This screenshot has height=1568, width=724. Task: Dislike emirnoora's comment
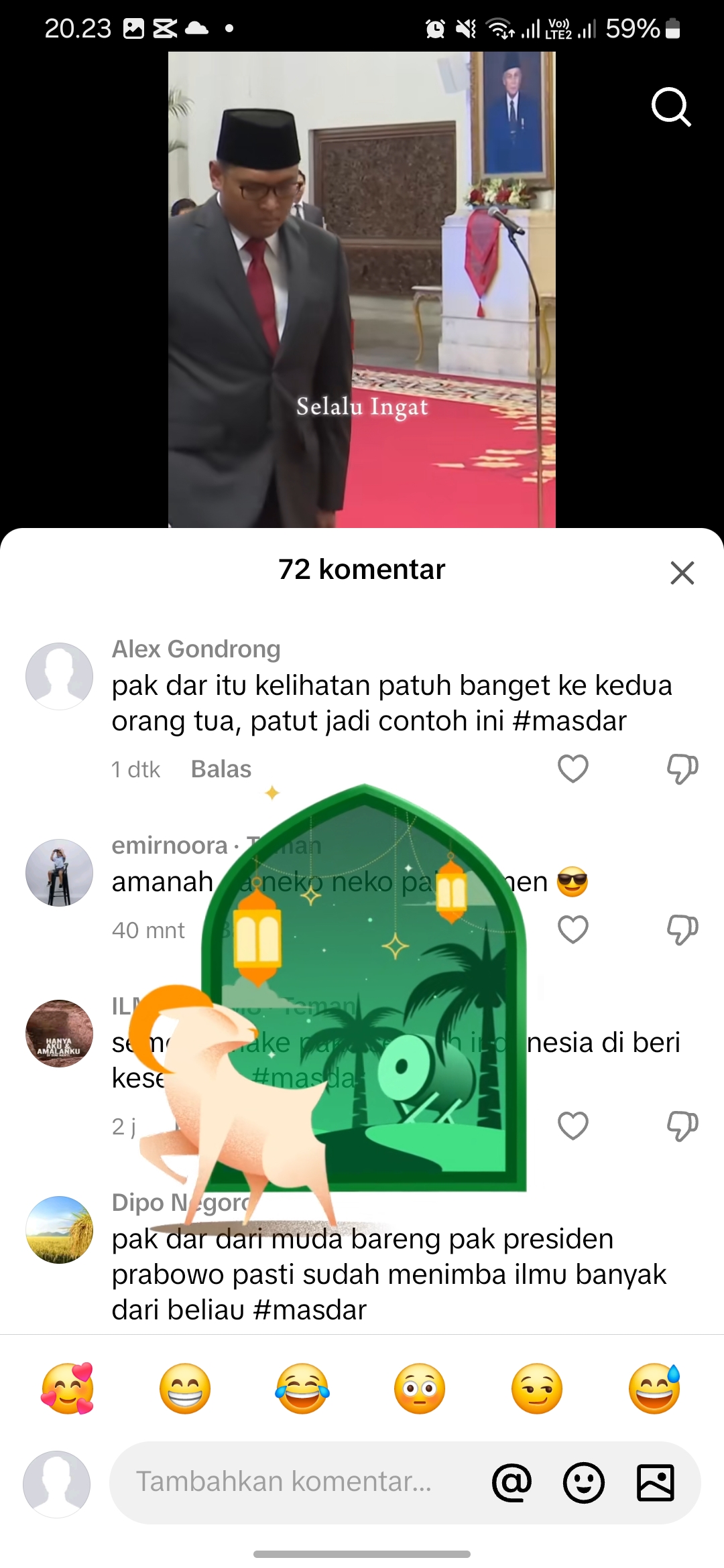682,929
